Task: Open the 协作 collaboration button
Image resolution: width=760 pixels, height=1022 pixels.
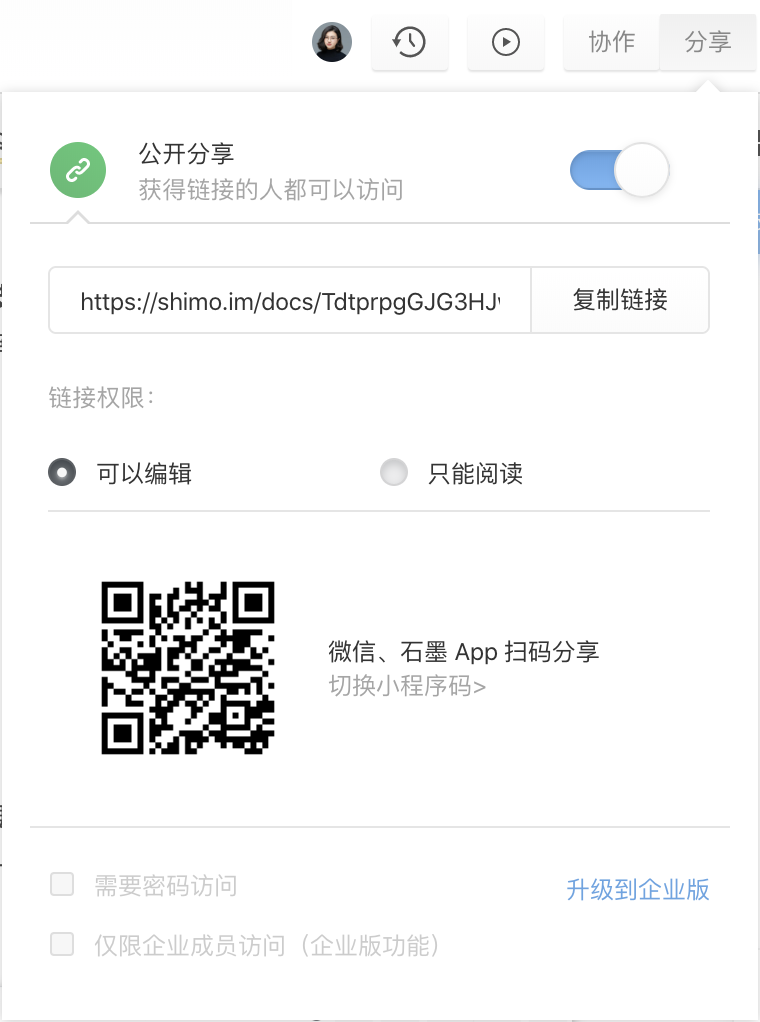Action: pos(611,42)
